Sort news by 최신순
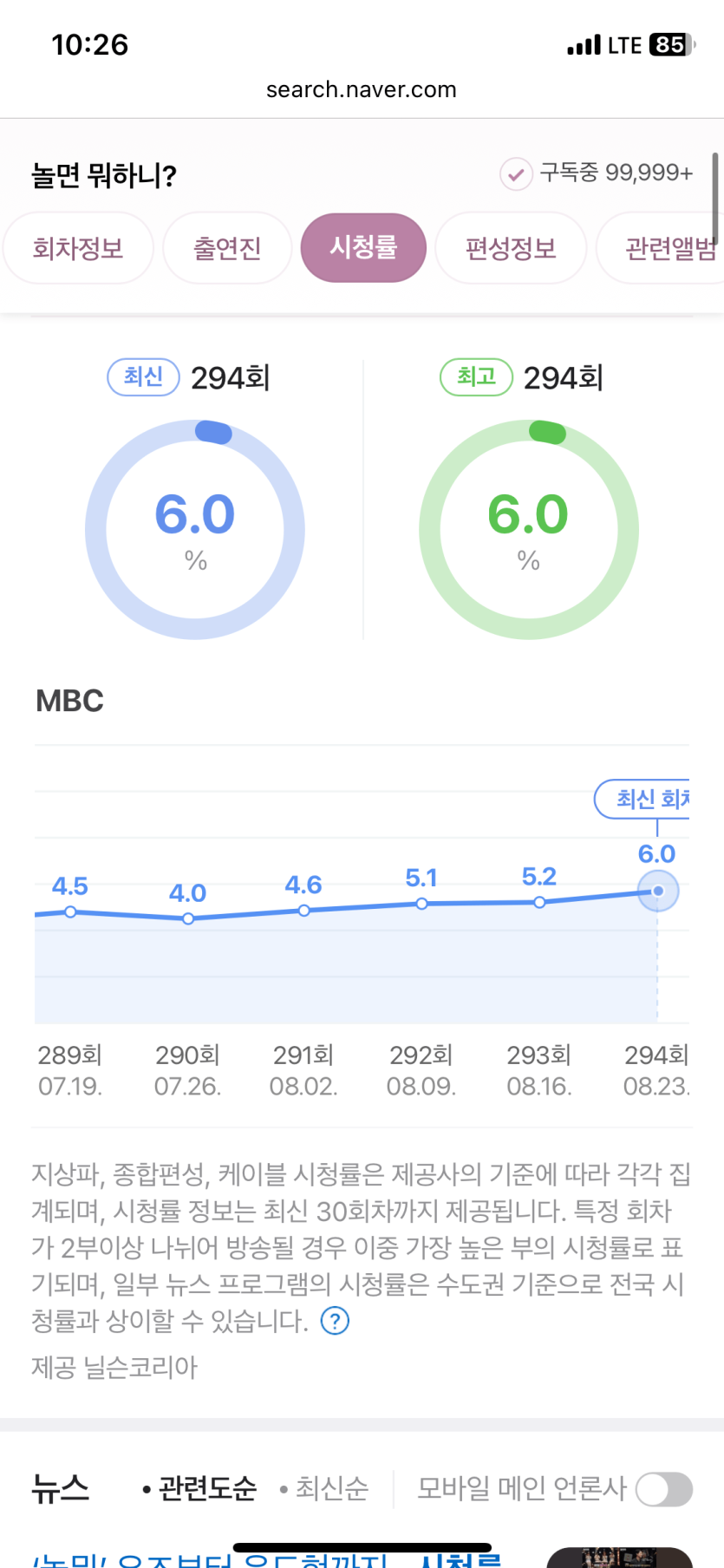This screenshot has height=1568, width=724. click(x=324, y=1488)
